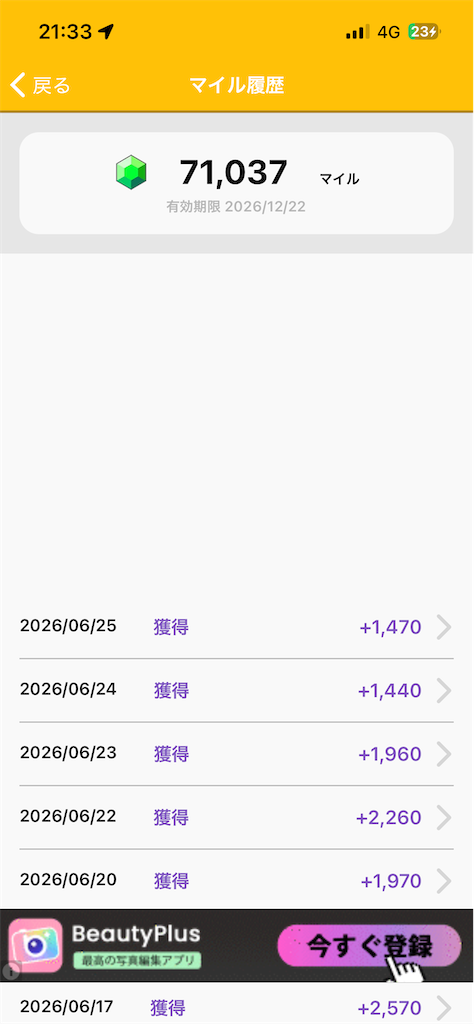The image size is (474, 1024).
Task: Go back with the 戻る button
Action: 40,85
